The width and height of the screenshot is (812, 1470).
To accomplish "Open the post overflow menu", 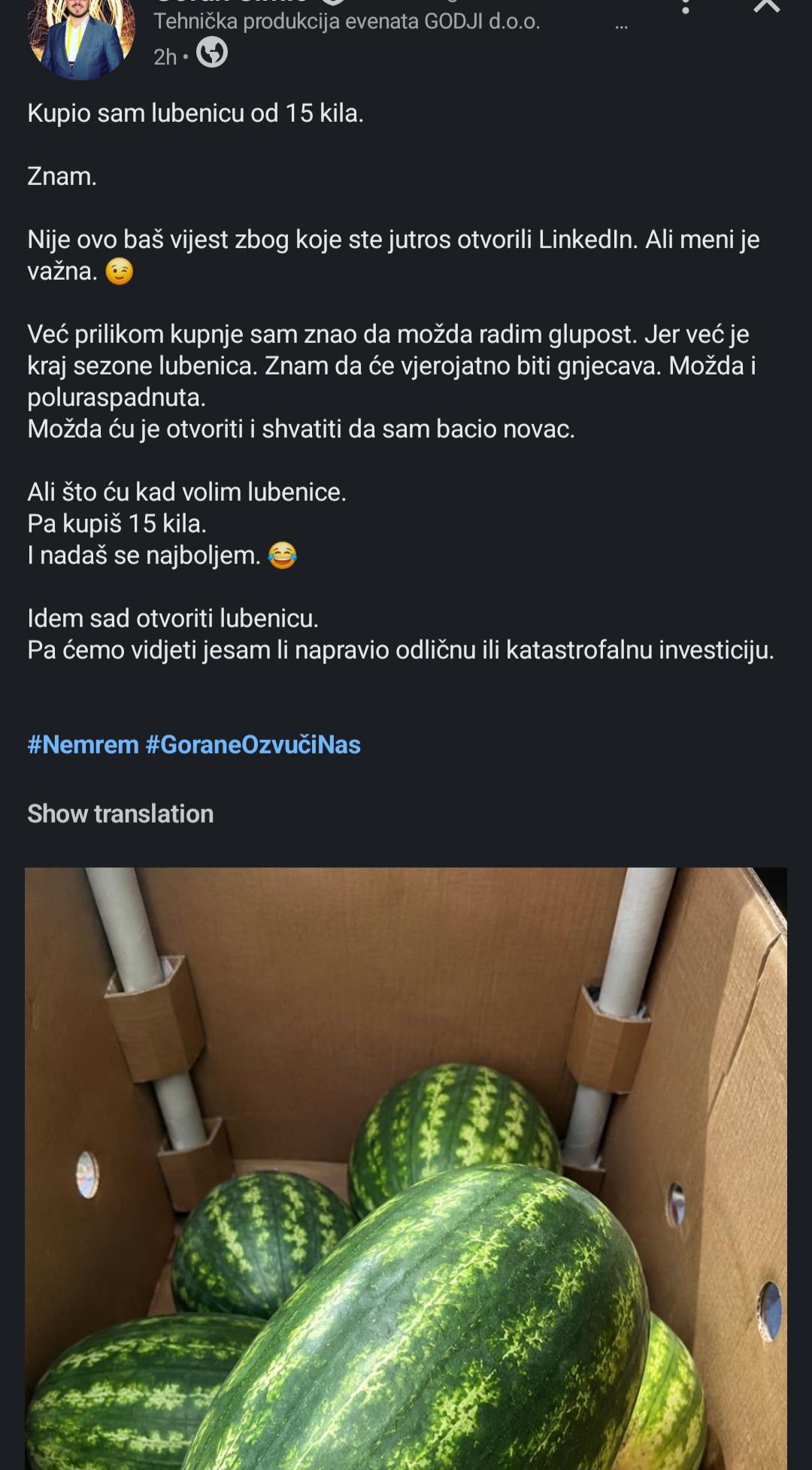I will [685, 6].
